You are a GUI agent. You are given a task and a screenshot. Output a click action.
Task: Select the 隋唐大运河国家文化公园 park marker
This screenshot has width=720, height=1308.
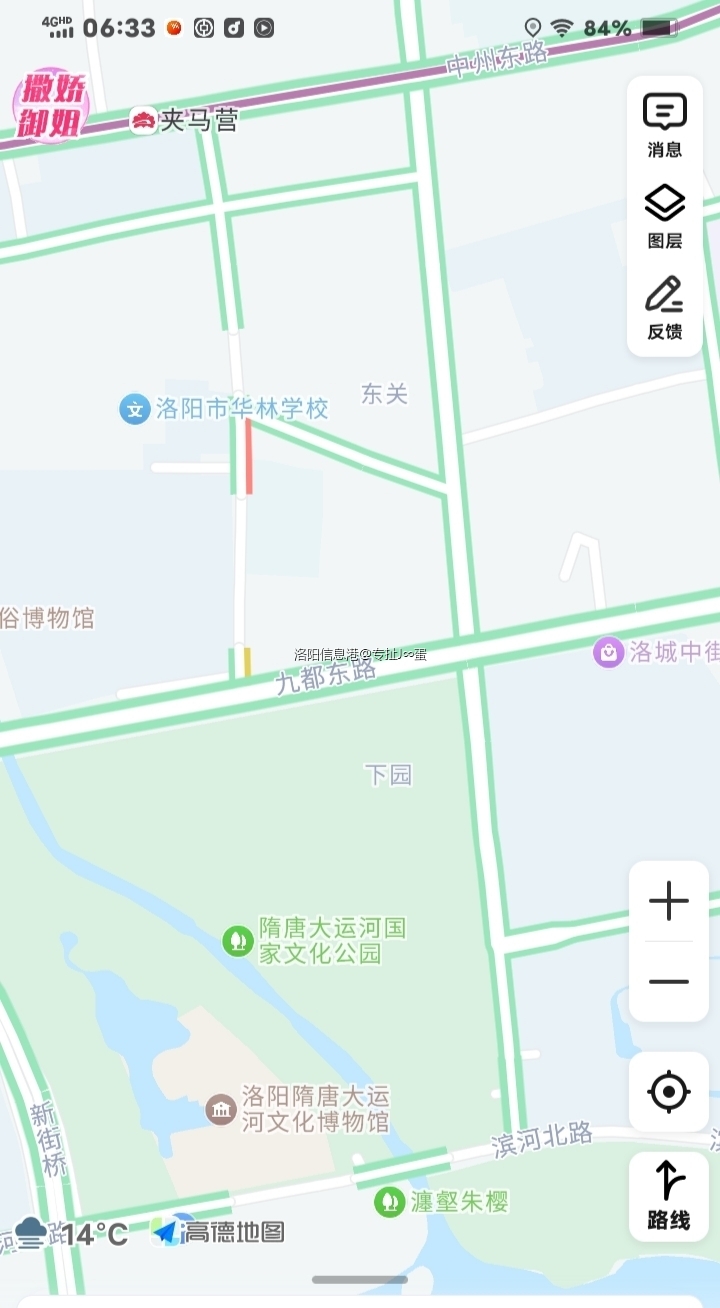point(238,940)
